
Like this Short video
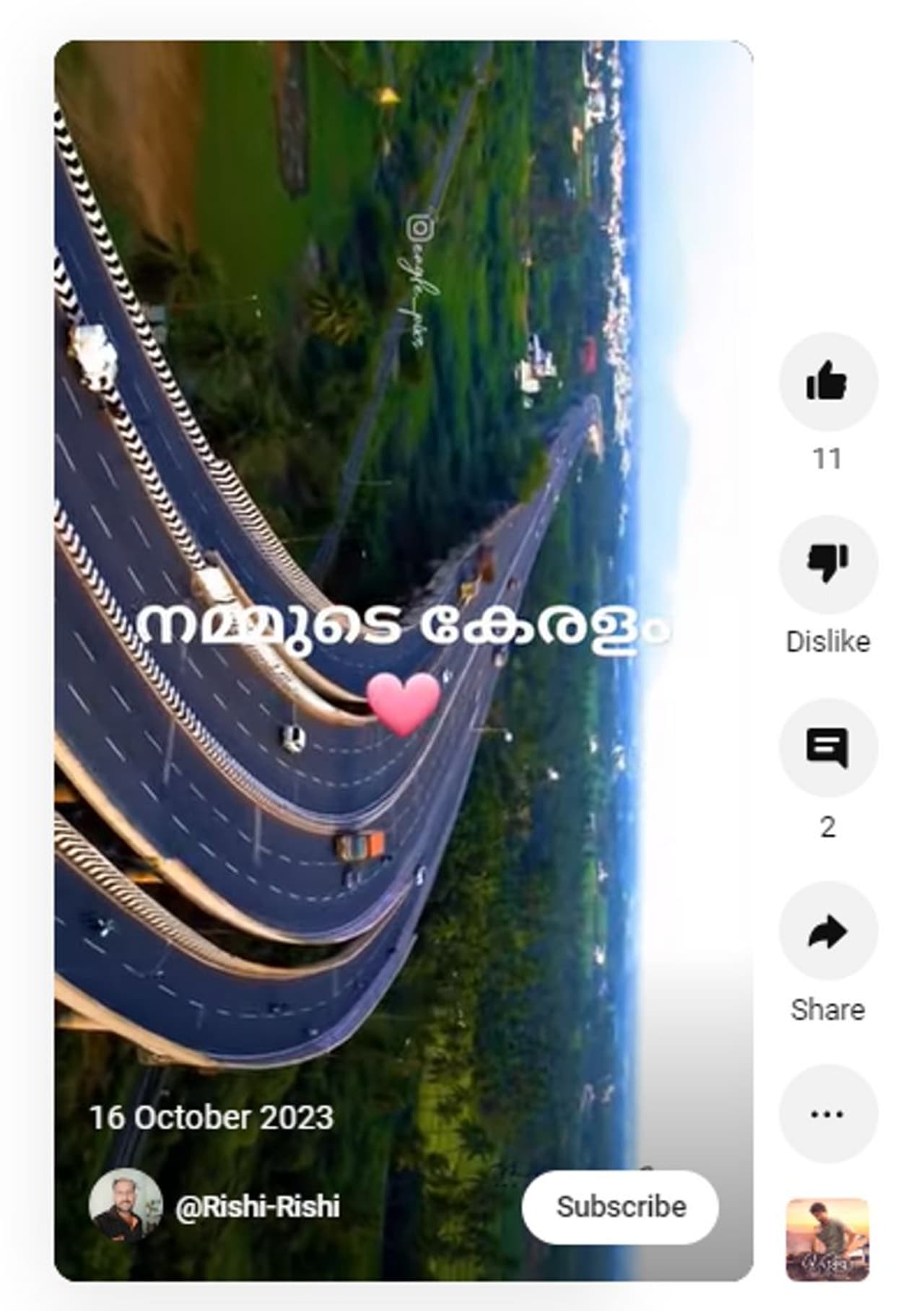828,382
